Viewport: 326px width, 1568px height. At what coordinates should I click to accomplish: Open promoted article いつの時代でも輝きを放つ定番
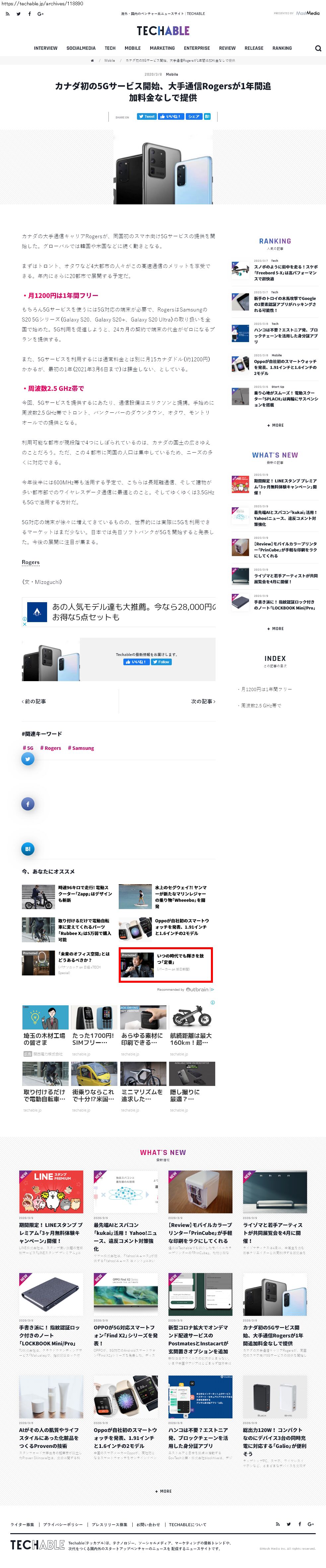pos(180,959)
